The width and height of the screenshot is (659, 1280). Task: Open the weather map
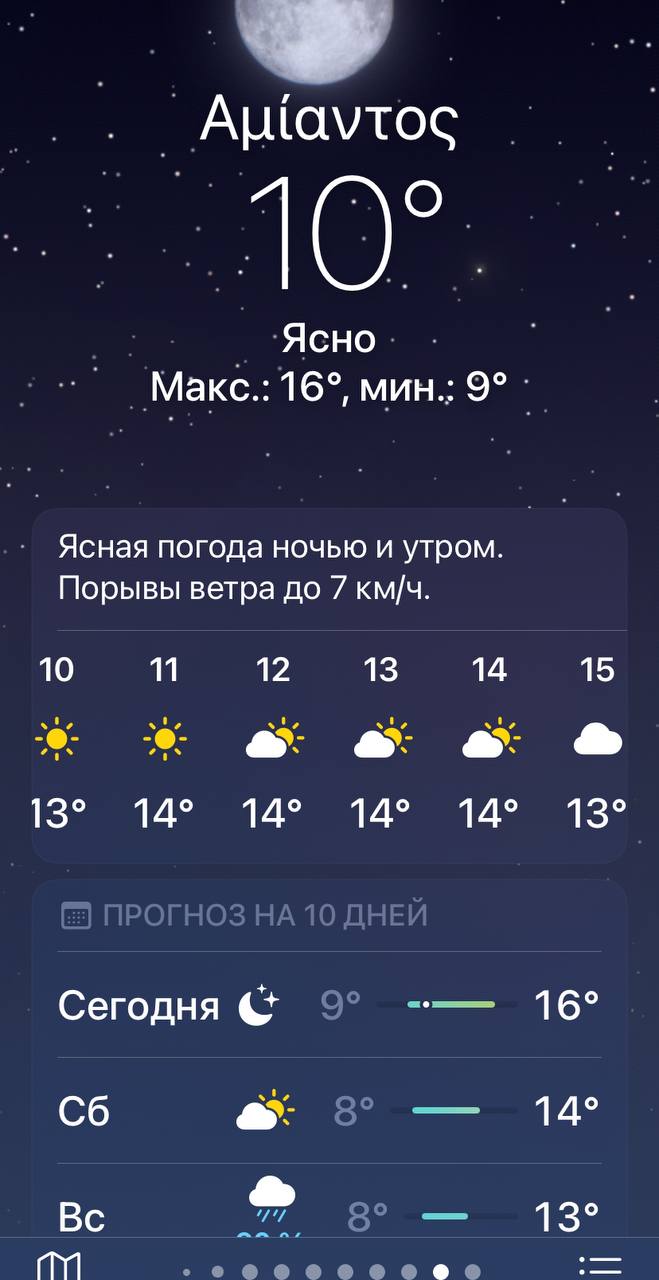pyautogui.click(x=58, y=1266)
